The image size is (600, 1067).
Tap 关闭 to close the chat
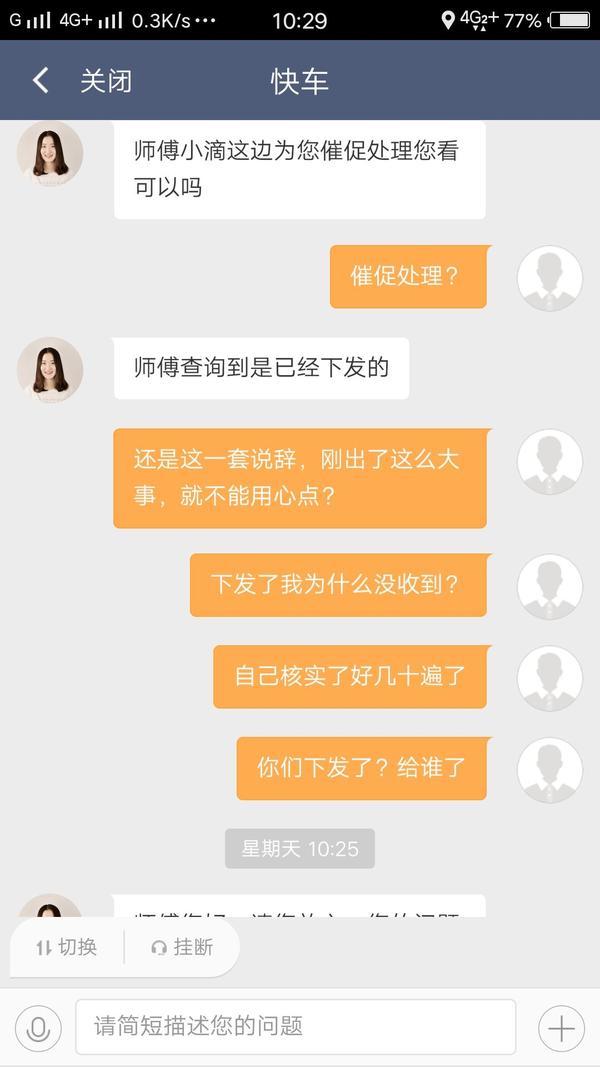pyautogui.click(x=105, y=81)
